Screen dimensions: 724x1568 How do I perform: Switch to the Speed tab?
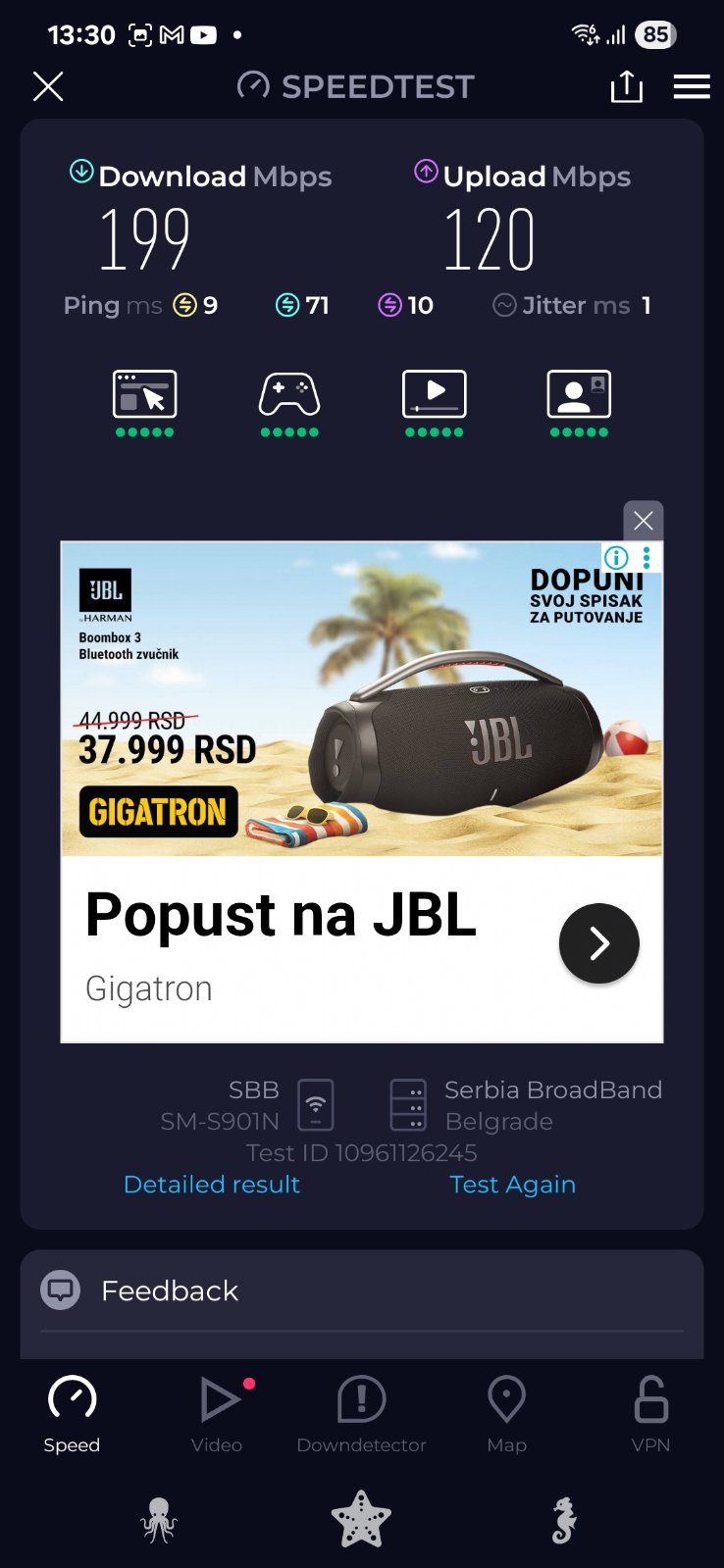click(72, 1413)
